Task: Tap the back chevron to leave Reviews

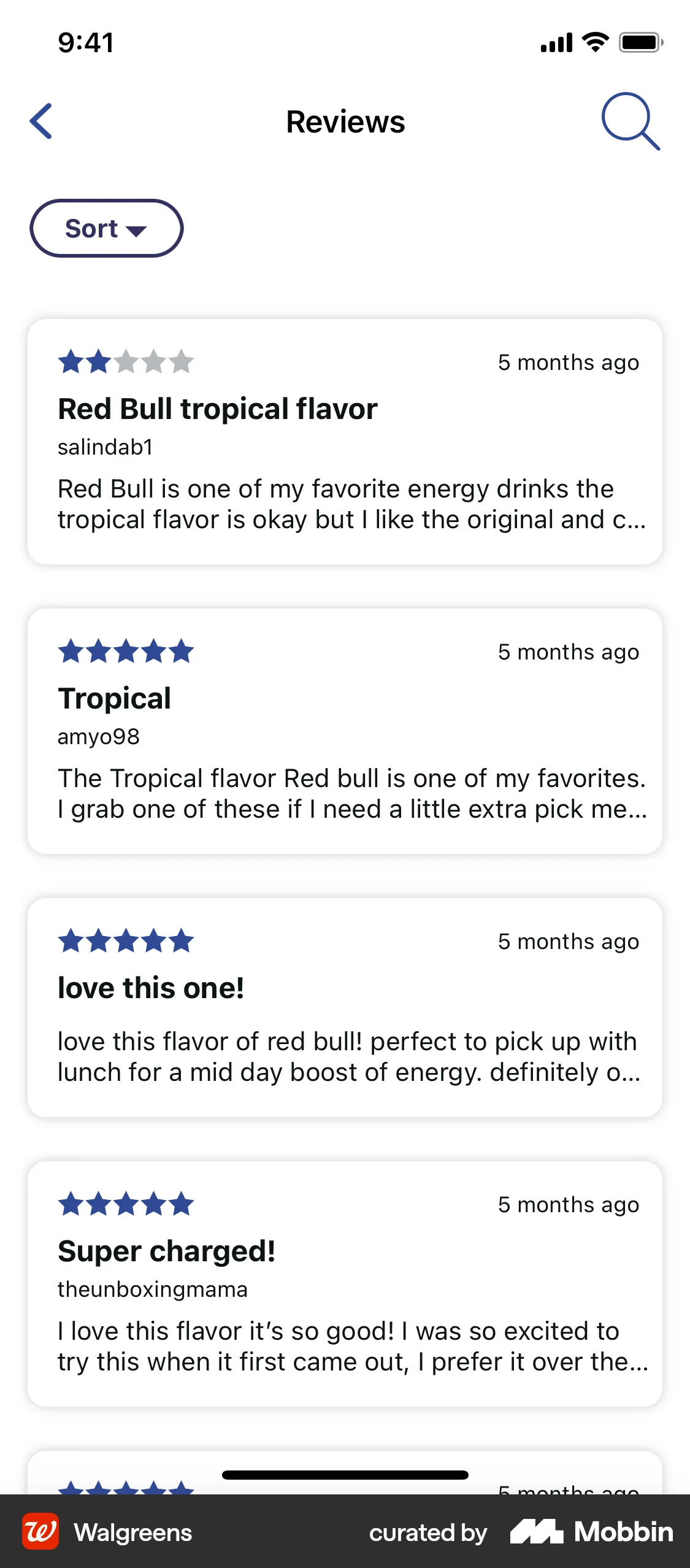Action: point(41,121)
